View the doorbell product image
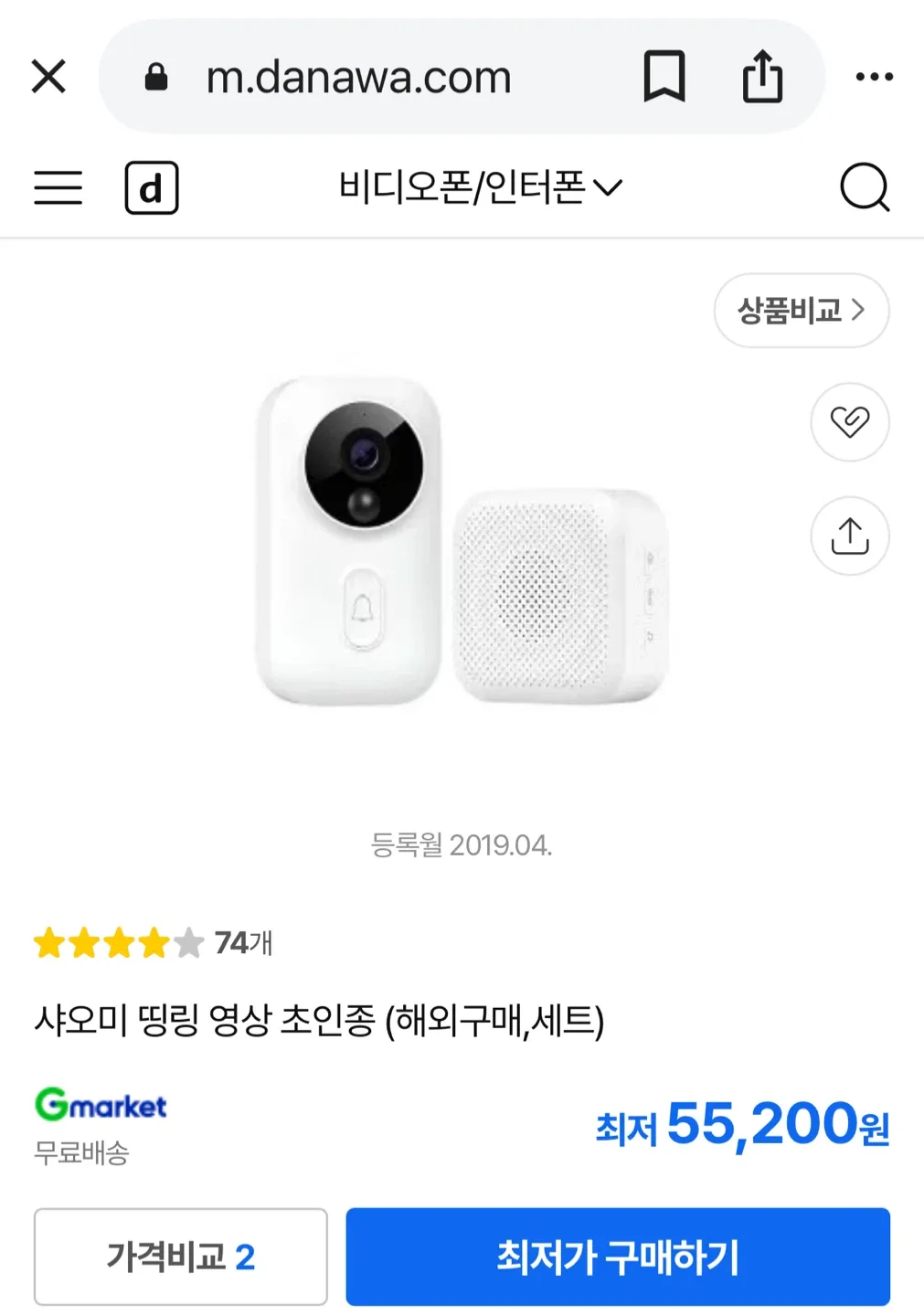The width and height of the screenshot is (924, 1316). [x=462, y=541]
